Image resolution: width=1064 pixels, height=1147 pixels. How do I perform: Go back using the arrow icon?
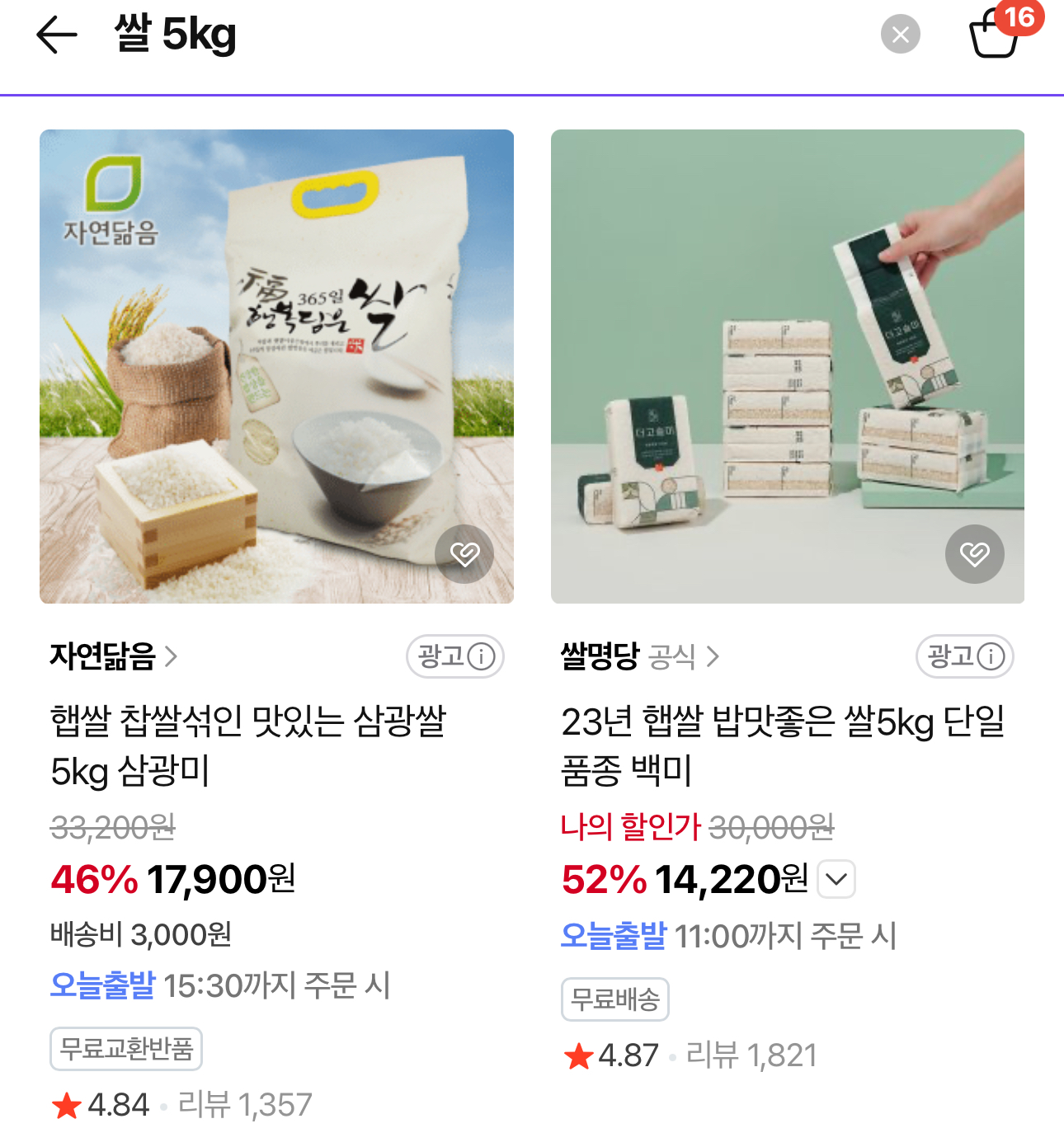click(56, 35)
